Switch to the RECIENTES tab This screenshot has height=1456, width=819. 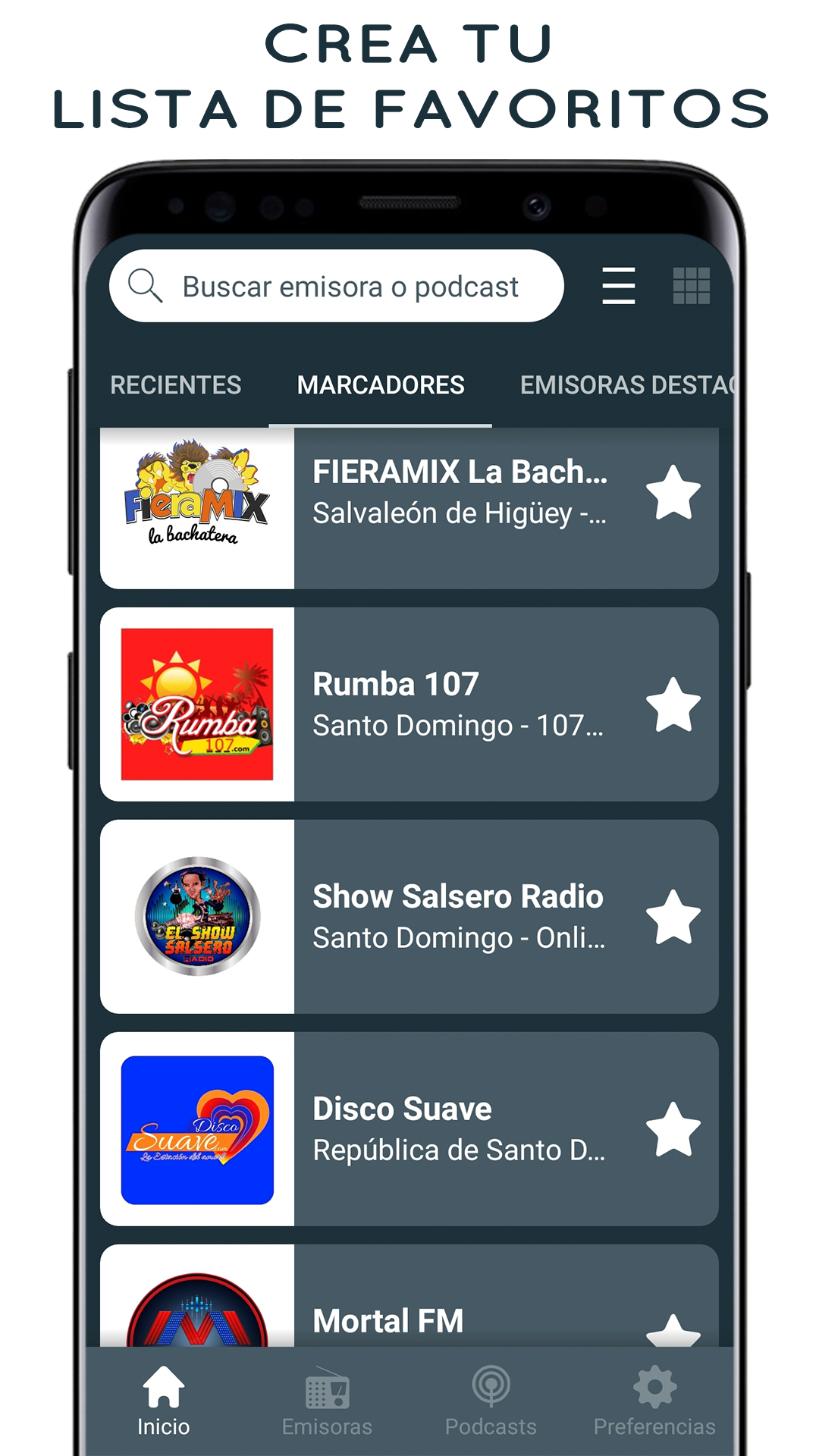pos(176,385)
